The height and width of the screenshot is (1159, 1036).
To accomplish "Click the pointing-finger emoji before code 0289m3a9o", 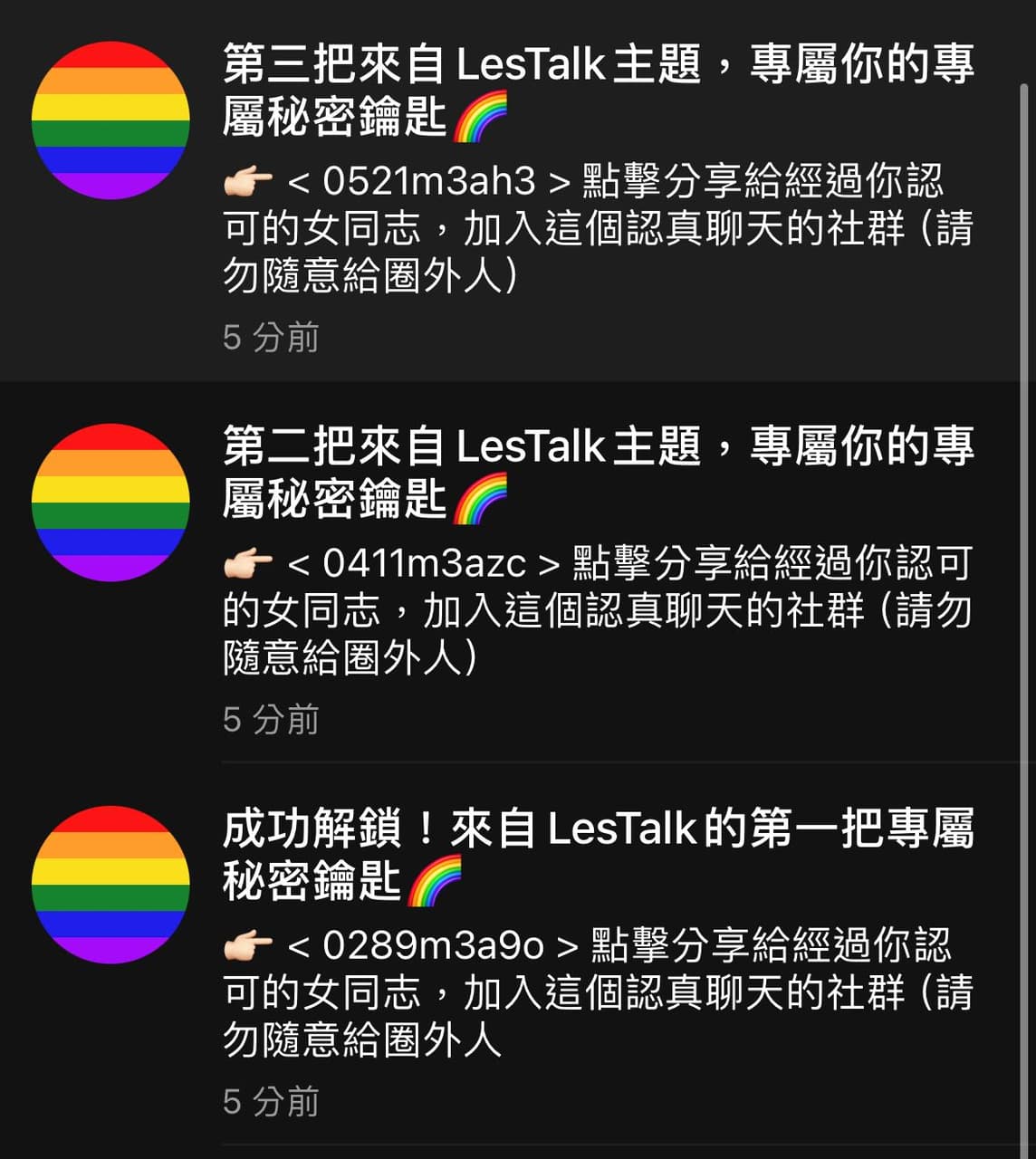I will [x=246, y=945].
